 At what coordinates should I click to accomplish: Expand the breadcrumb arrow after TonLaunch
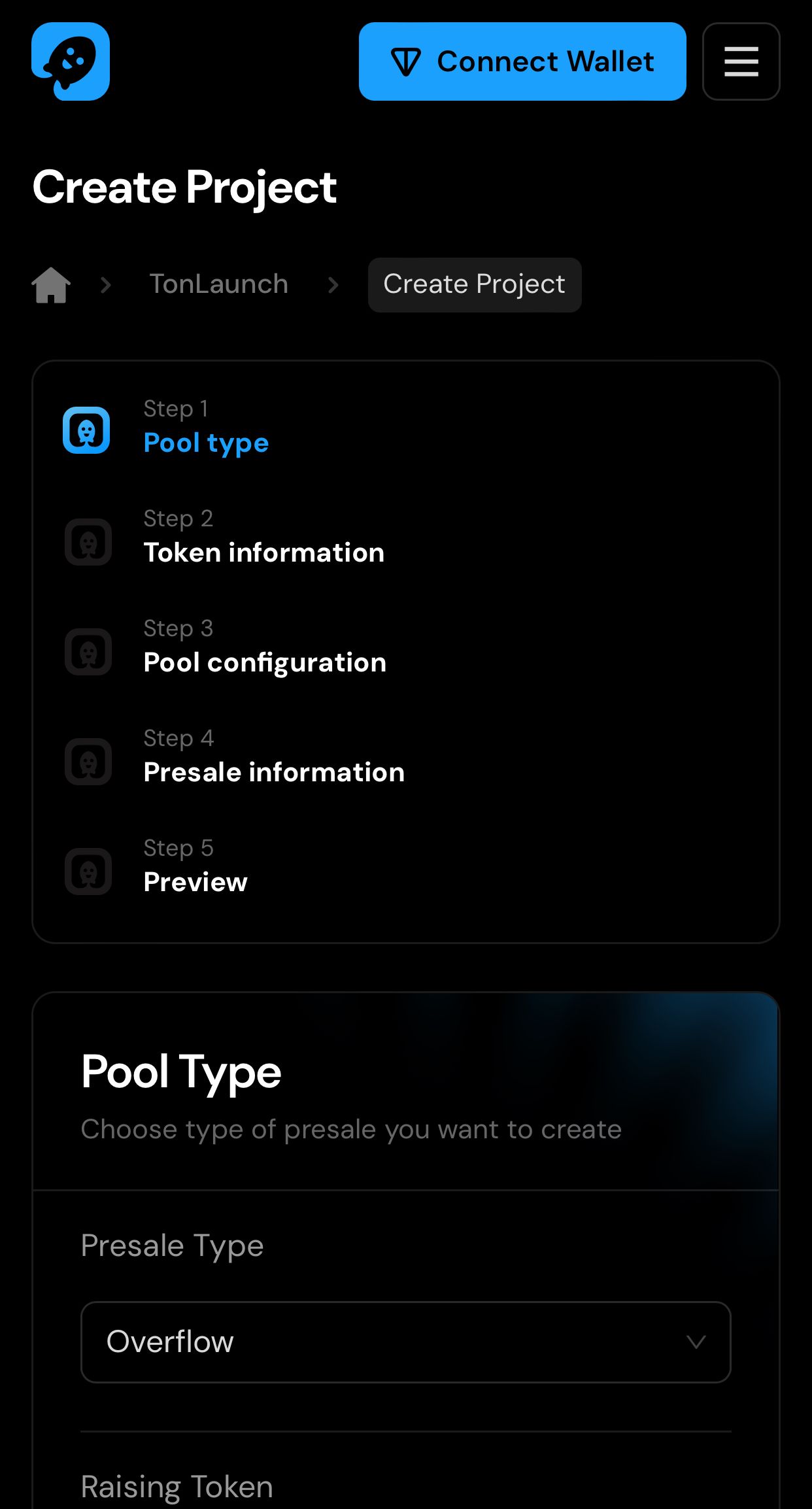333,284
